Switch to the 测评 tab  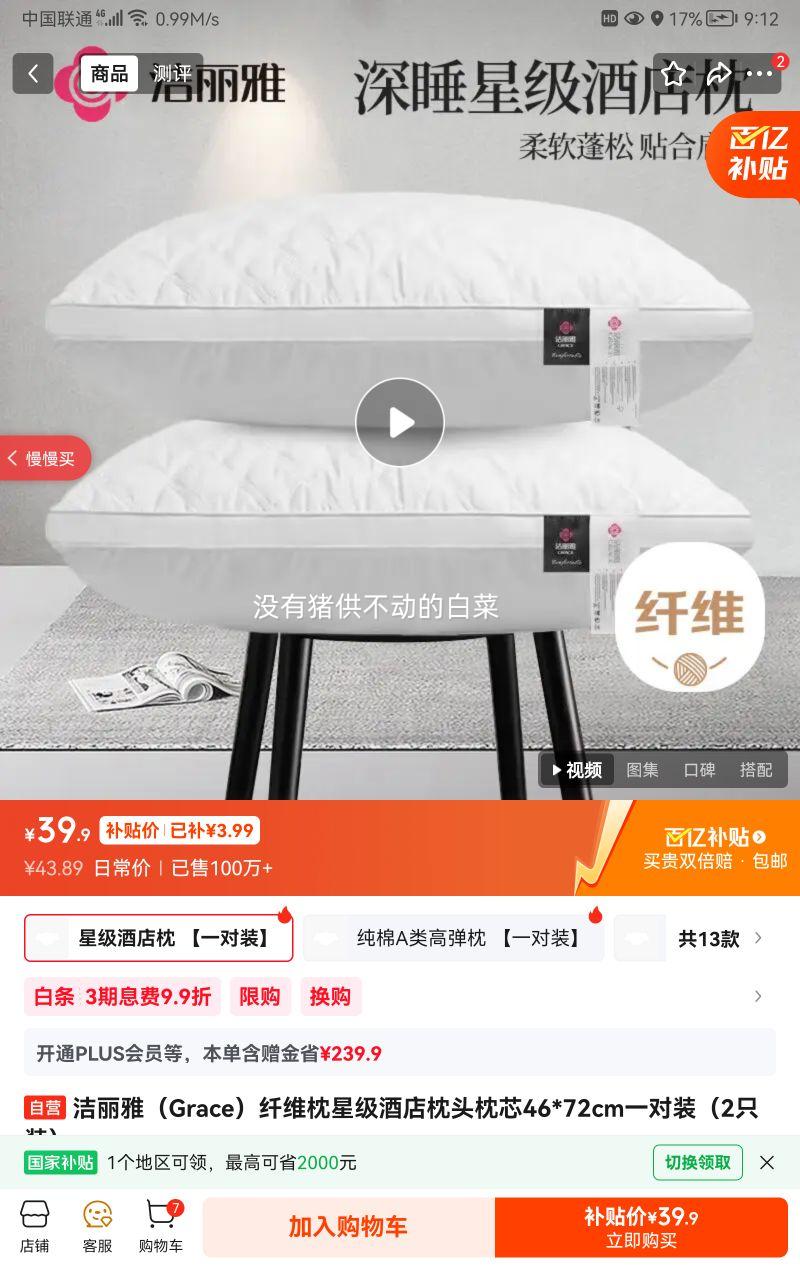tap(170, 72)
